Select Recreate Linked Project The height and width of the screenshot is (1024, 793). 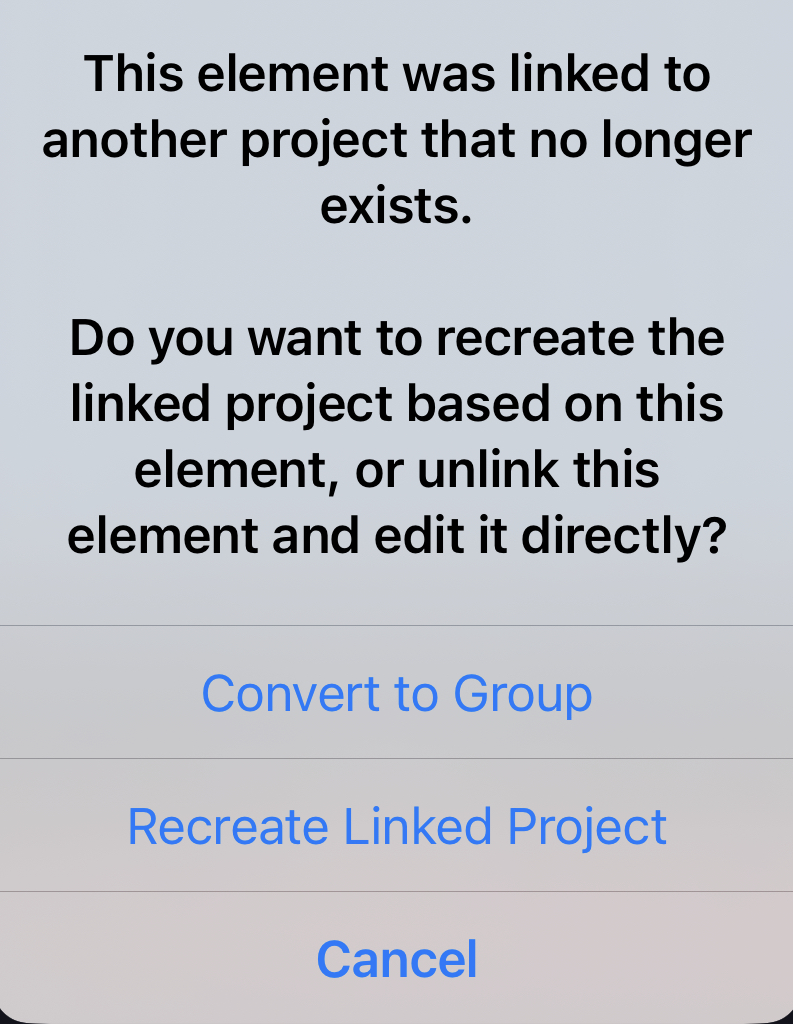point(397,826)
